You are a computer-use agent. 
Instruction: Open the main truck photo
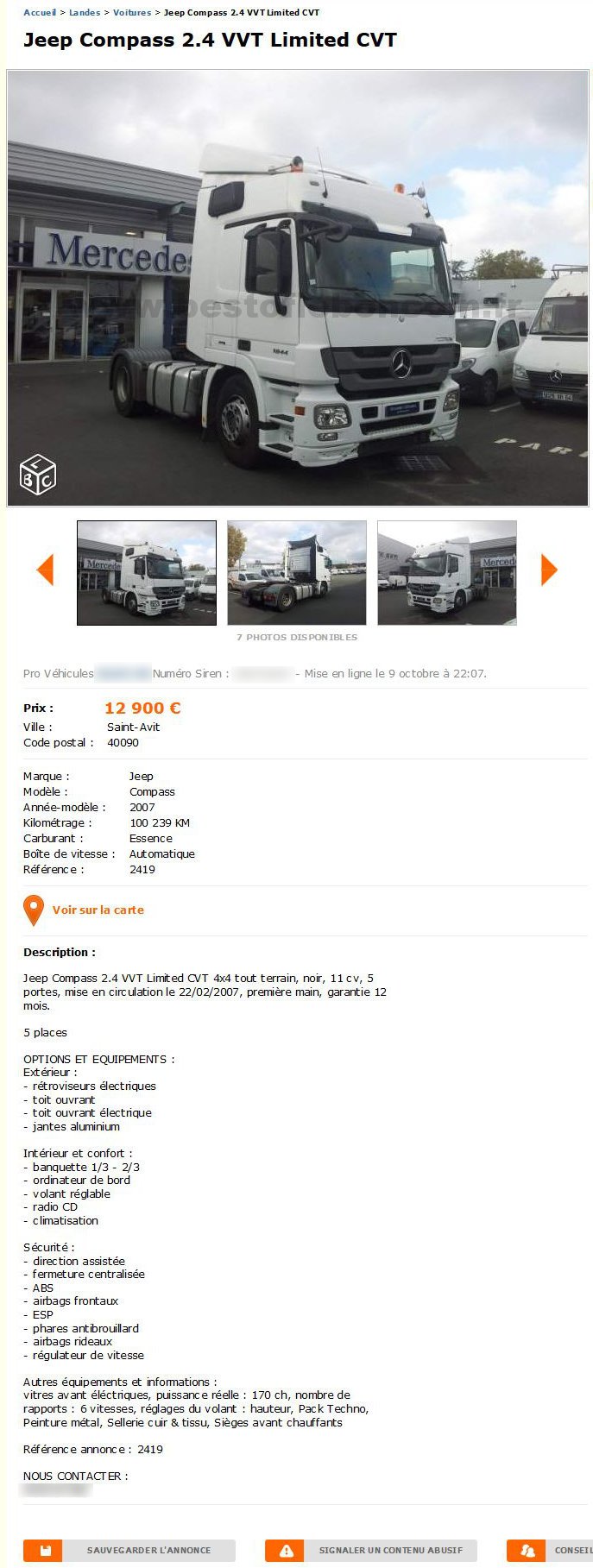click(x=297, y=287)
